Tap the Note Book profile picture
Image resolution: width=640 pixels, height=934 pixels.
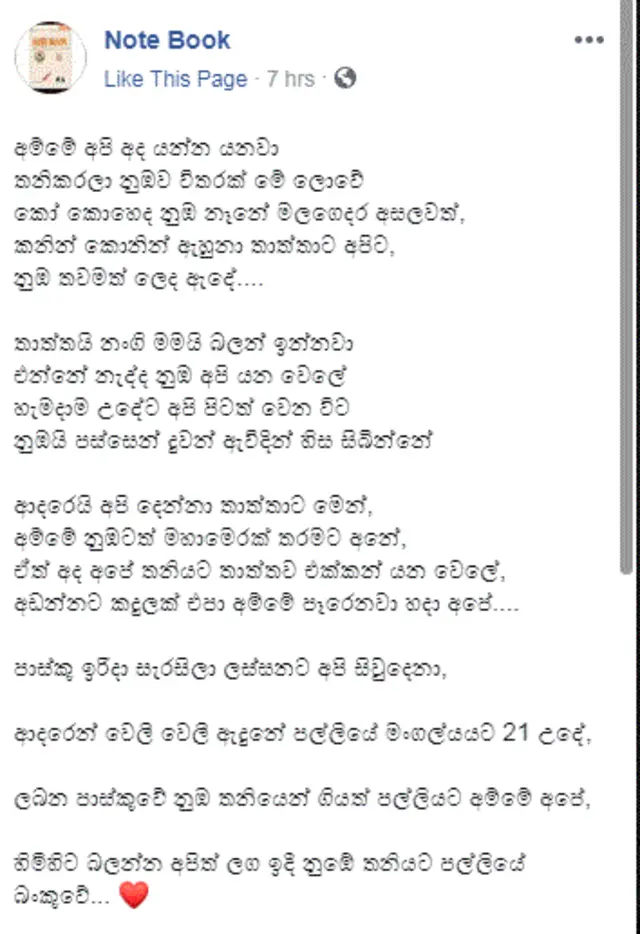pyautogui.click(x=50, y=58)
